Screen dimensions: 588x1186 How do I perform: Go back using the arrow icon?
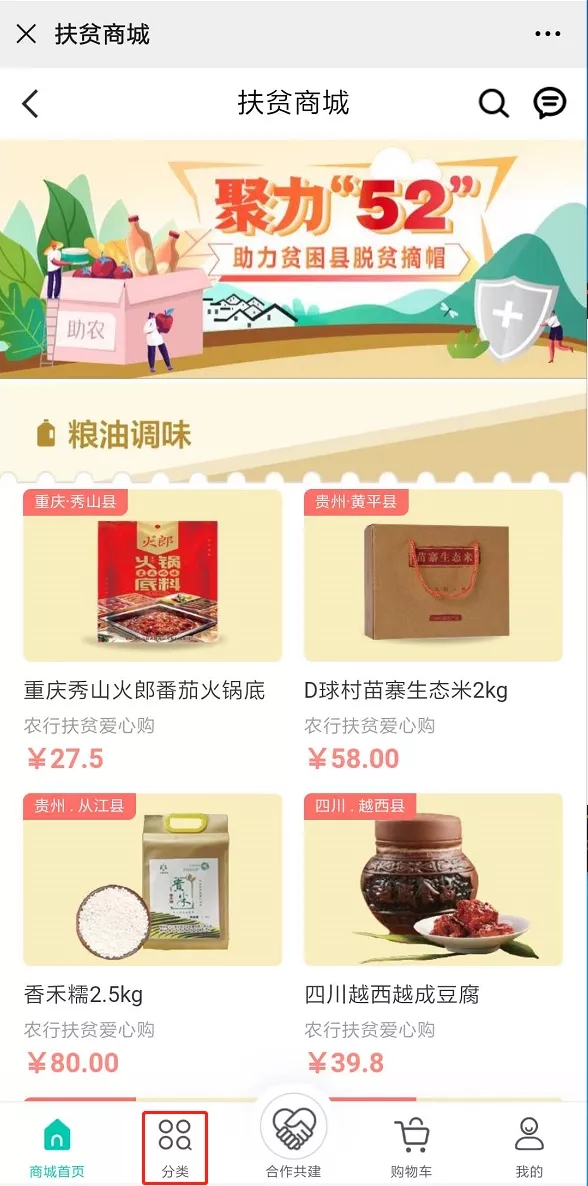pos(30,104)
